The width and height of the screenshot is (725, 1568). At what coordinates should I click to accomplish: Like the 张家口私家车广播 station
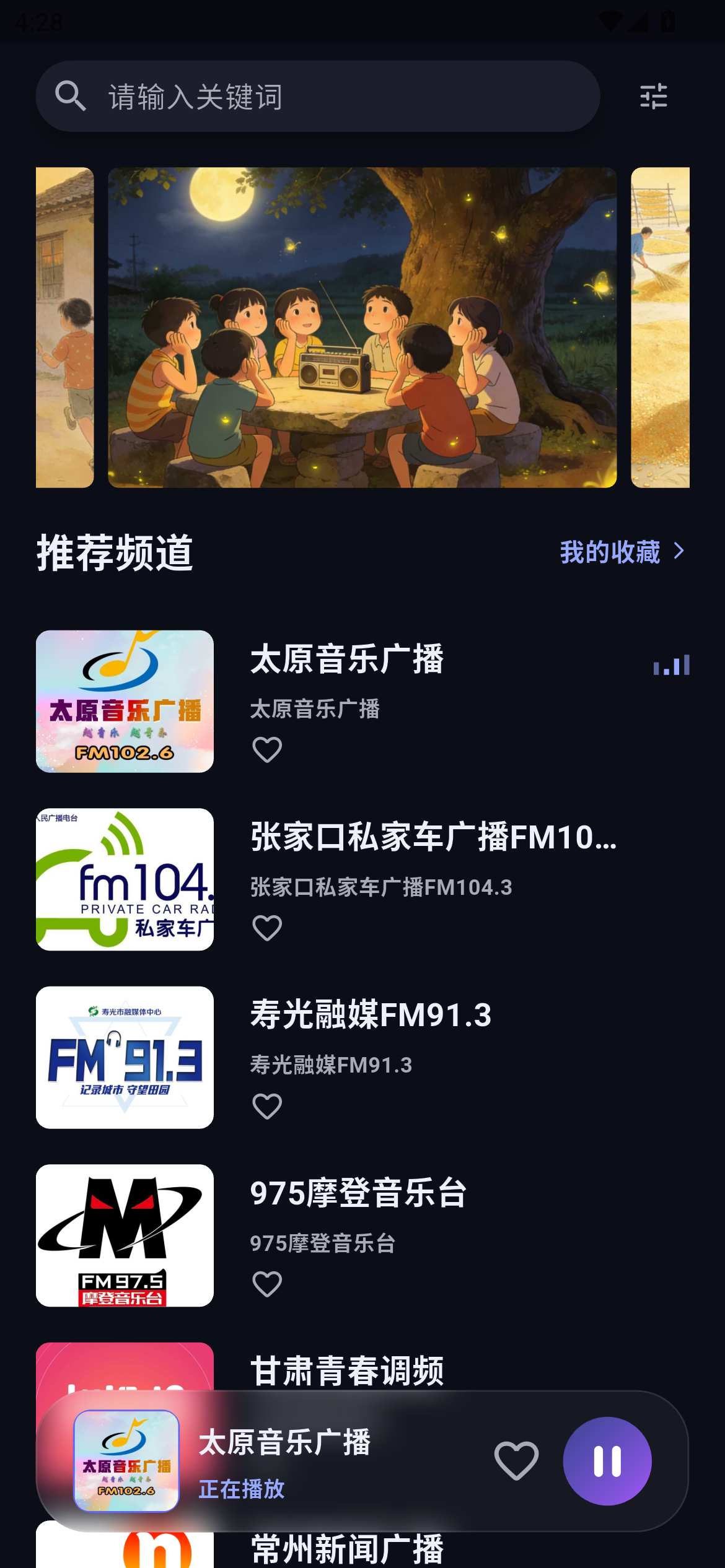(x=267, y=928)
